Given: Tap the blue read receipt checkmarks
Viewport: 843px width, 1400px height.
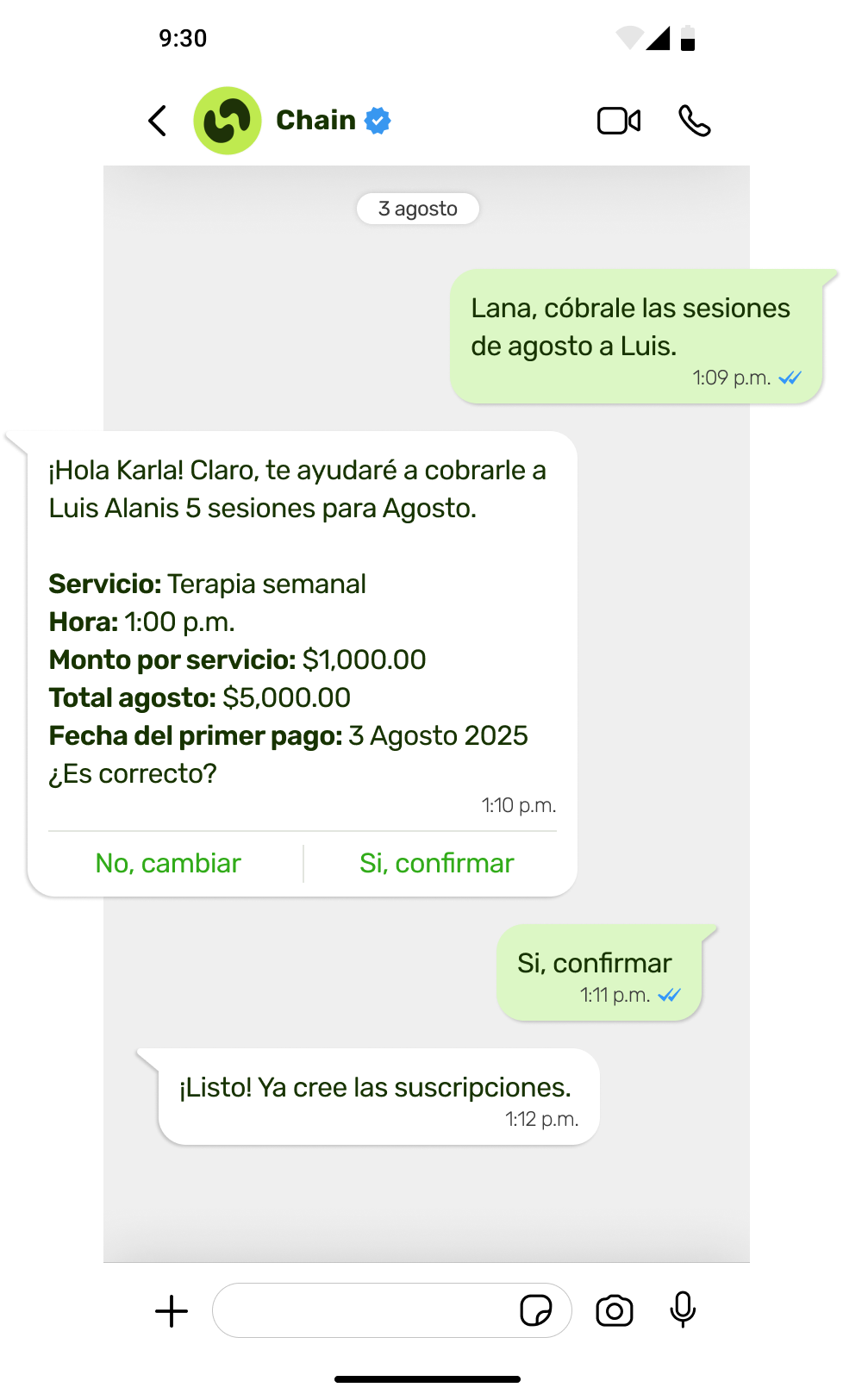Looking at the screenshot, I should 790,377.
